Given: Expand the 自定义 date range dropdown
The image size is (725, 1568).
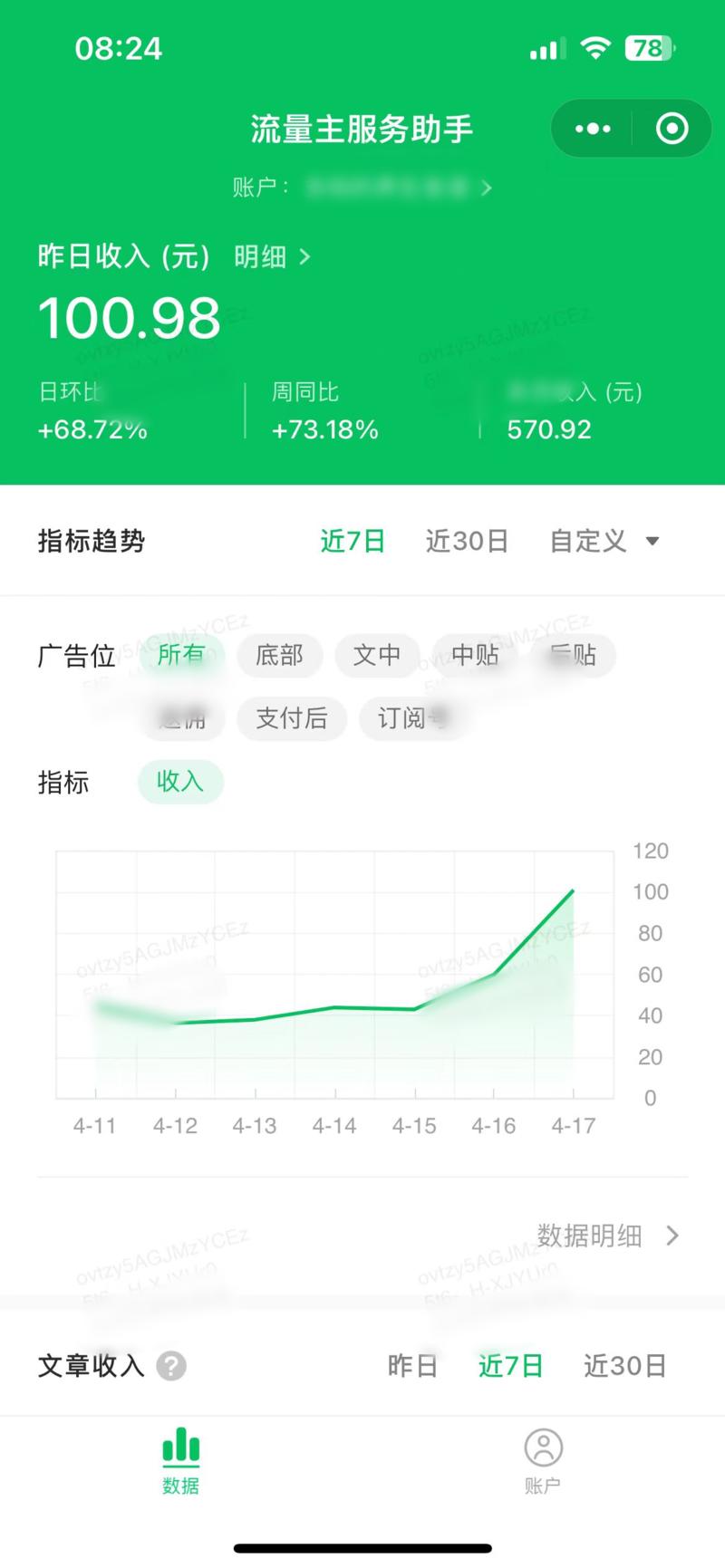Looking at the screenshot, I should pos(604,542).
